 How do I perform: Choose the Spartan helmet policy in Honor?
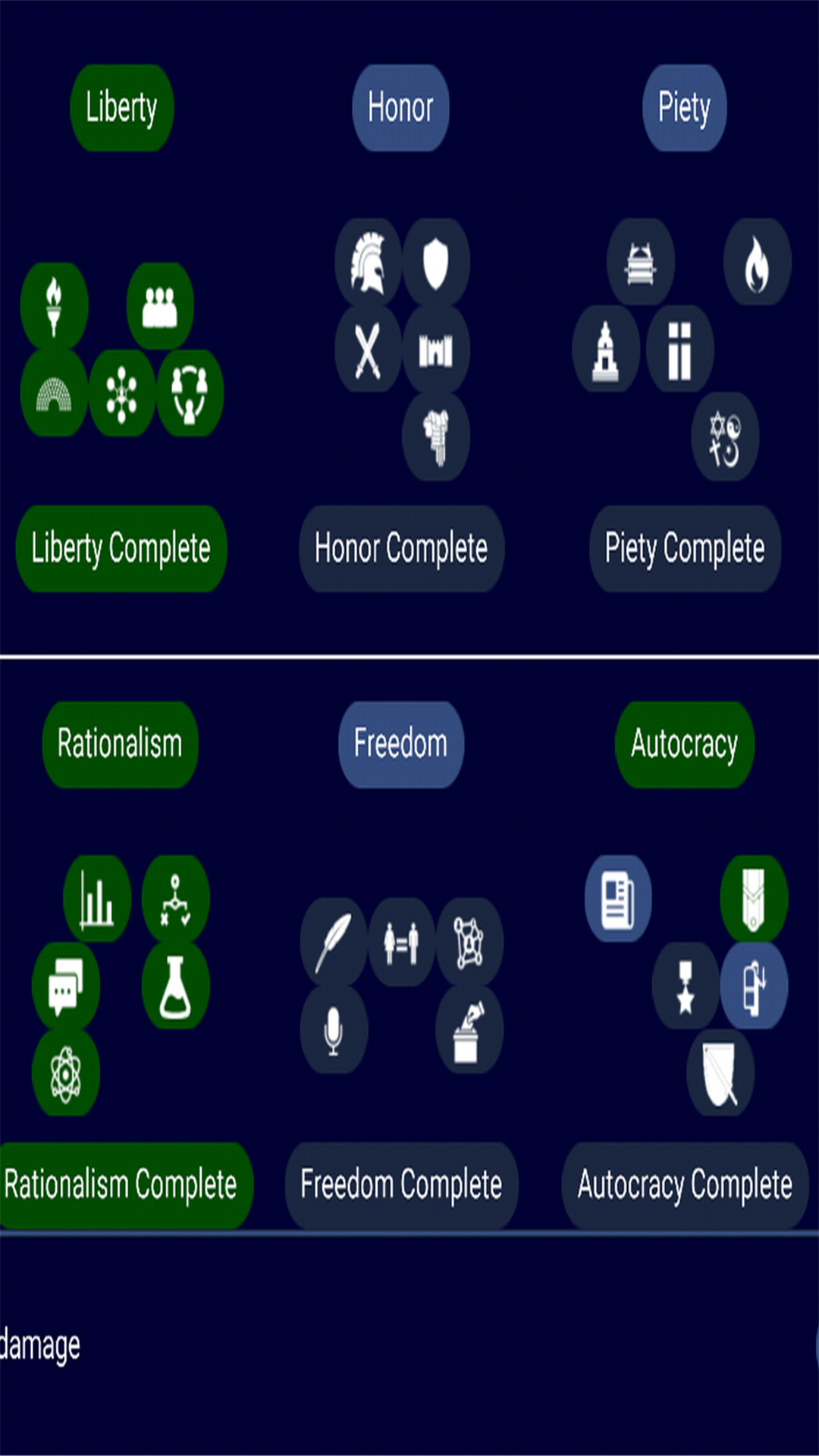click(369, 262)
